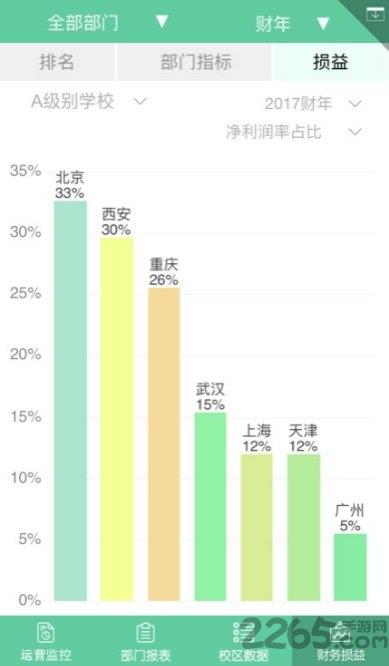The width and height of the screenshot is (389, 666).
Task: Select the 损益 tab
Action: (x=331, y=62)
